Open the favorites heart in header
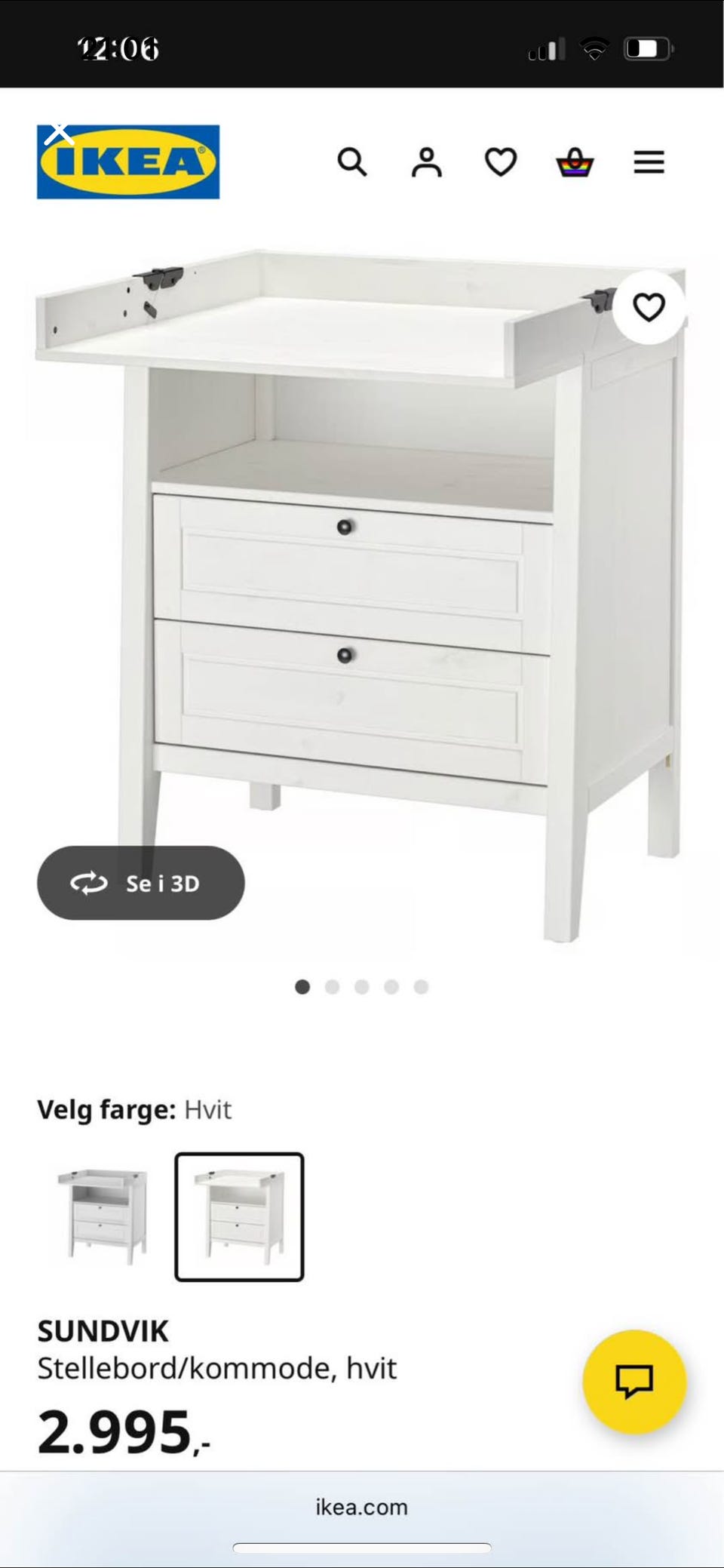This screenshot has width=724, height=1568. coord(500,162)
